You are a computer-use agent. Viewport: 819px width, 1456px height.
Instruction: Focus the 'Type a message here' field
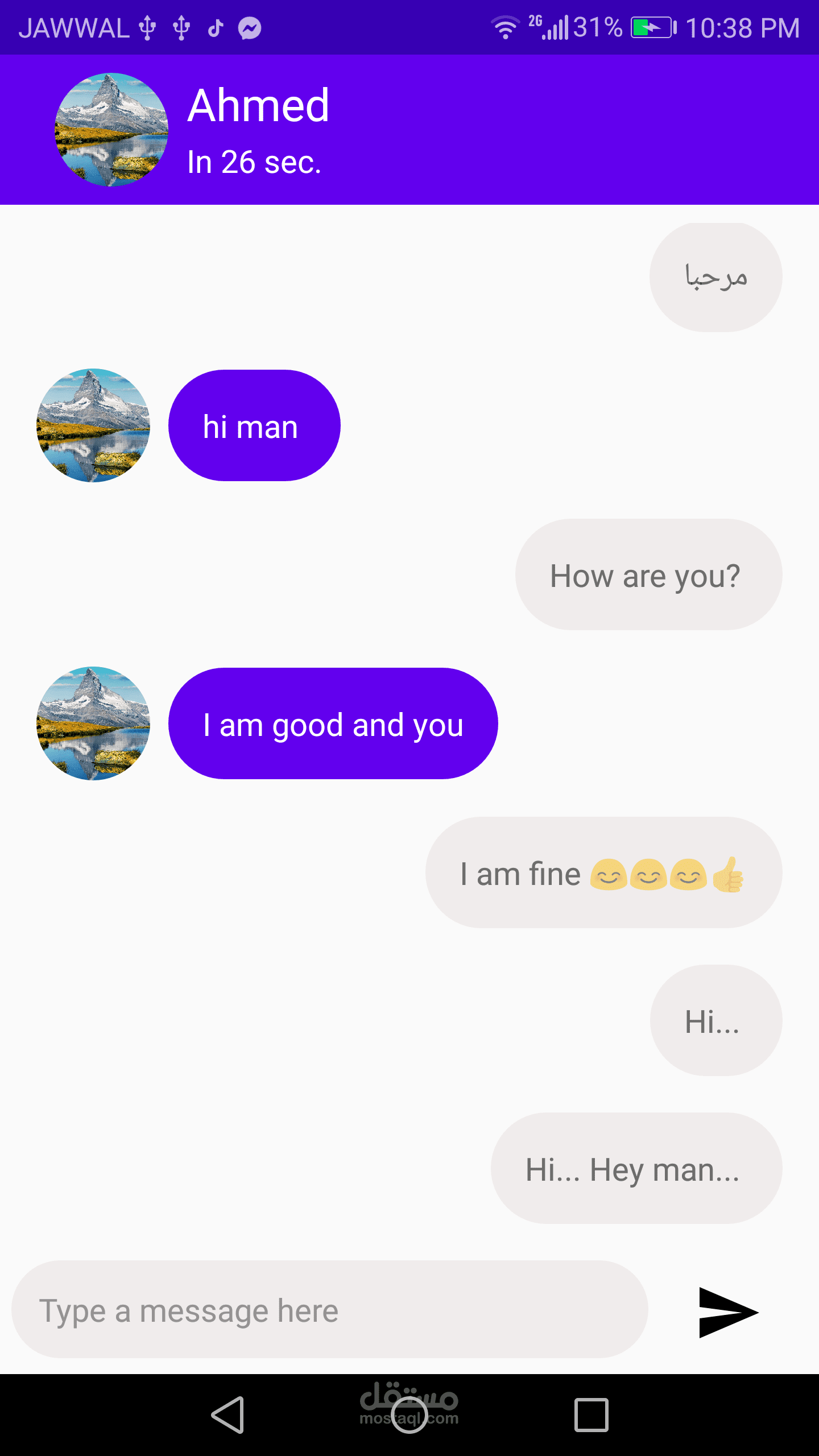[x=330, y=1310]
